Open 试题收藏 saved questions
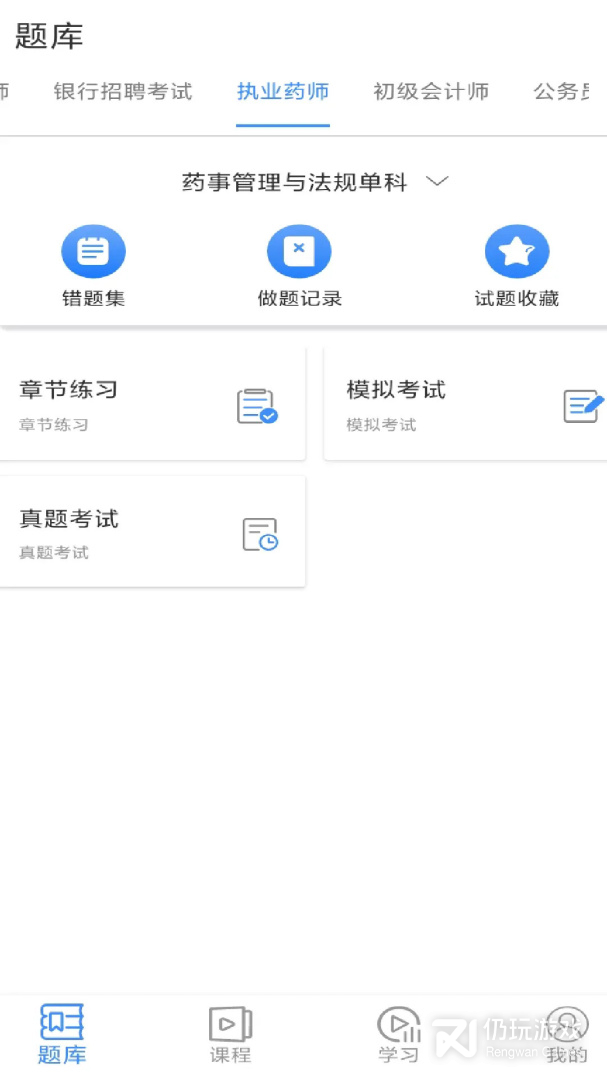Screen dimensions: 607x1080 516,265
